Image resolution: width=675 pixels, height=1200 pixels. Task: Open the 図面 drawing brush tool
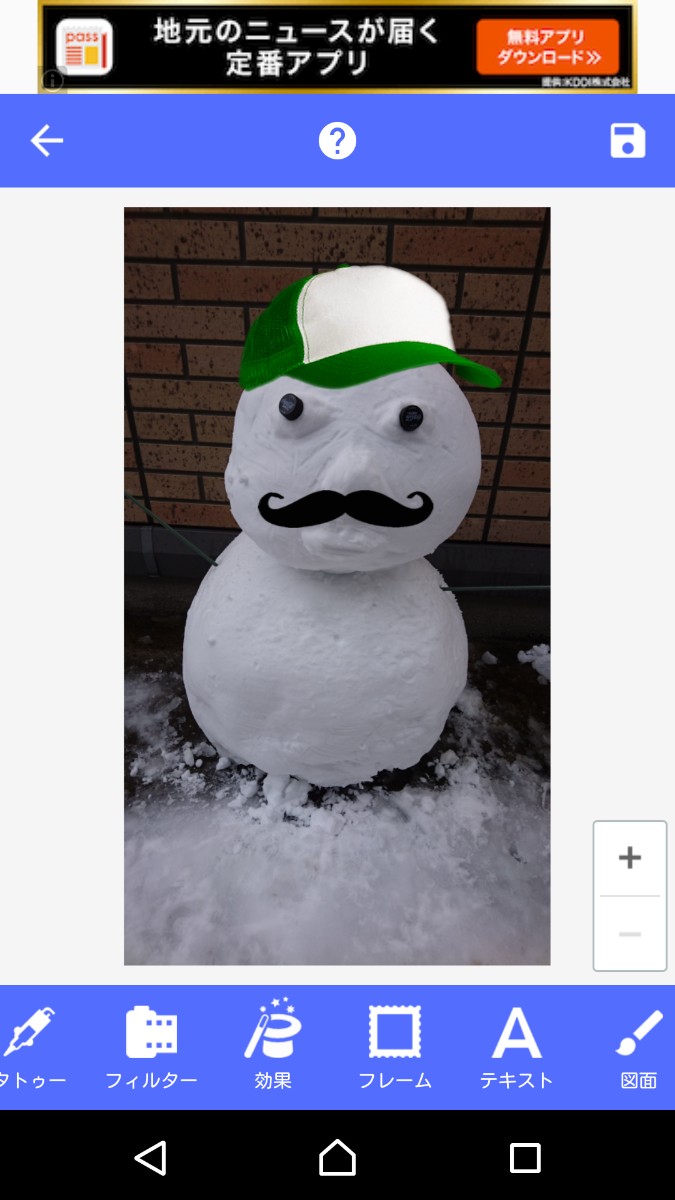(638, 1047)
